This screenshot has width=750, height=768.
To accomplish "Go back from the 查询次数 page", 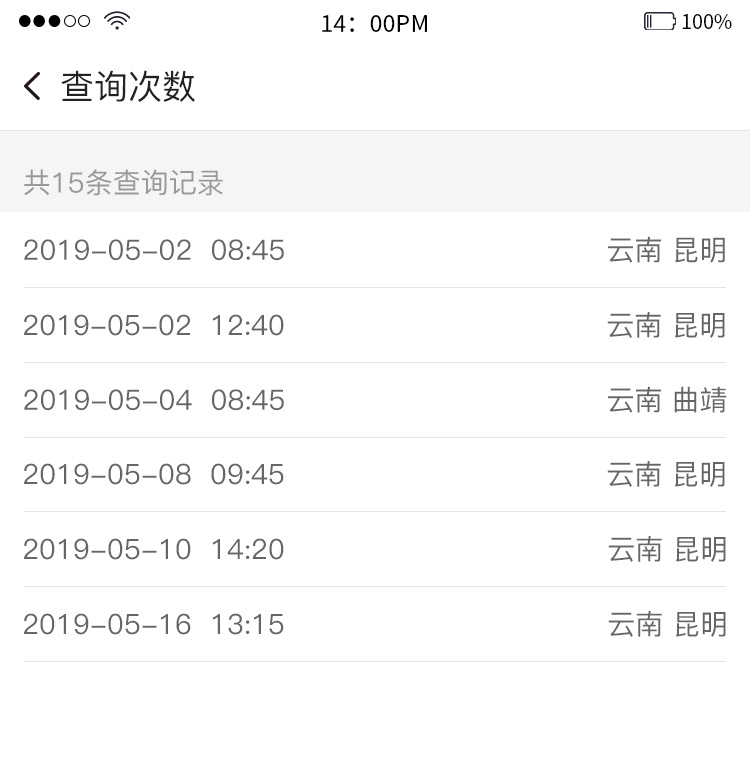I will (33, 87).
